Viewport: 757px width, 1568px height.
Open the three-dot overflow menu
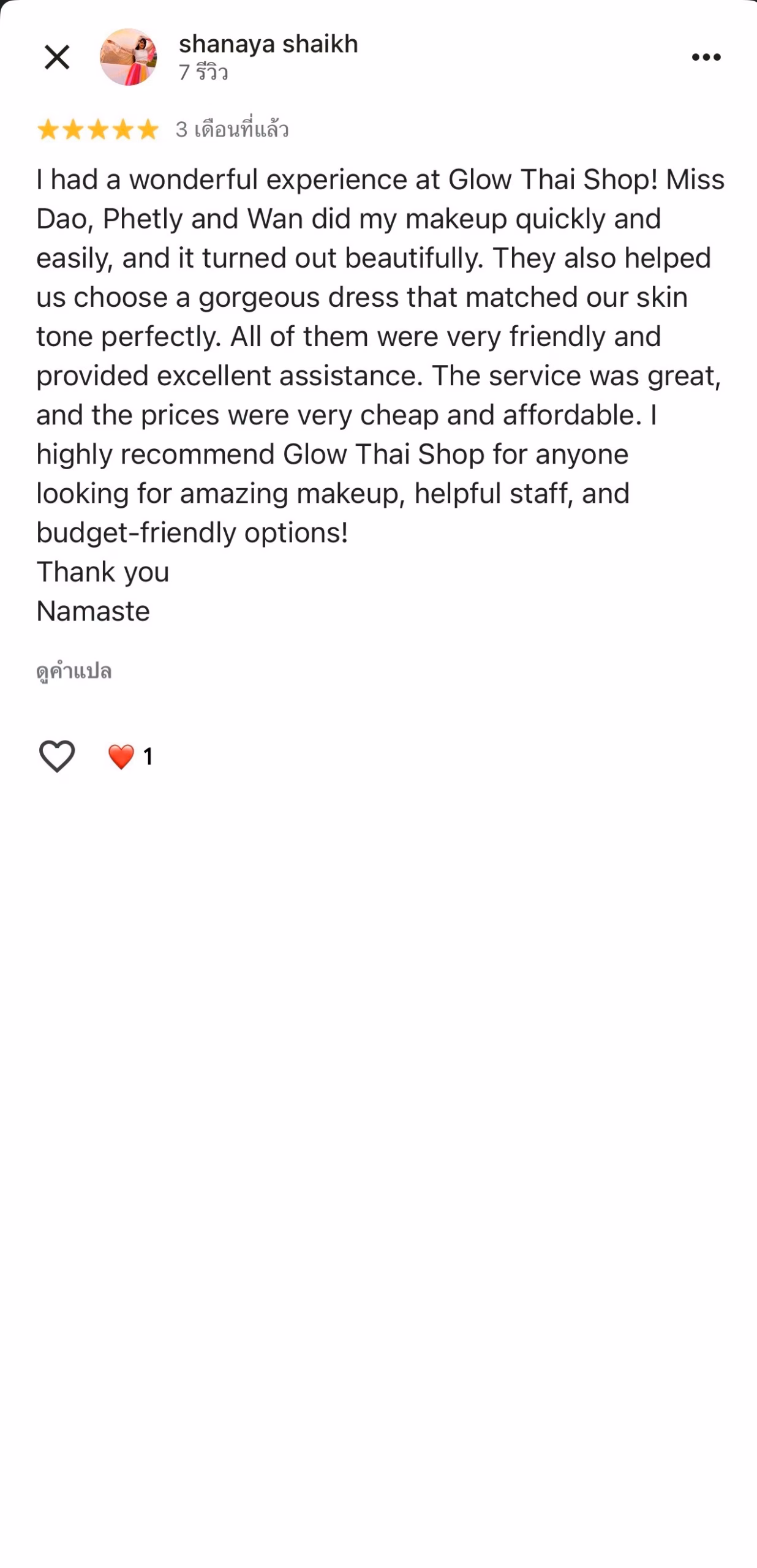coord(706,57)
